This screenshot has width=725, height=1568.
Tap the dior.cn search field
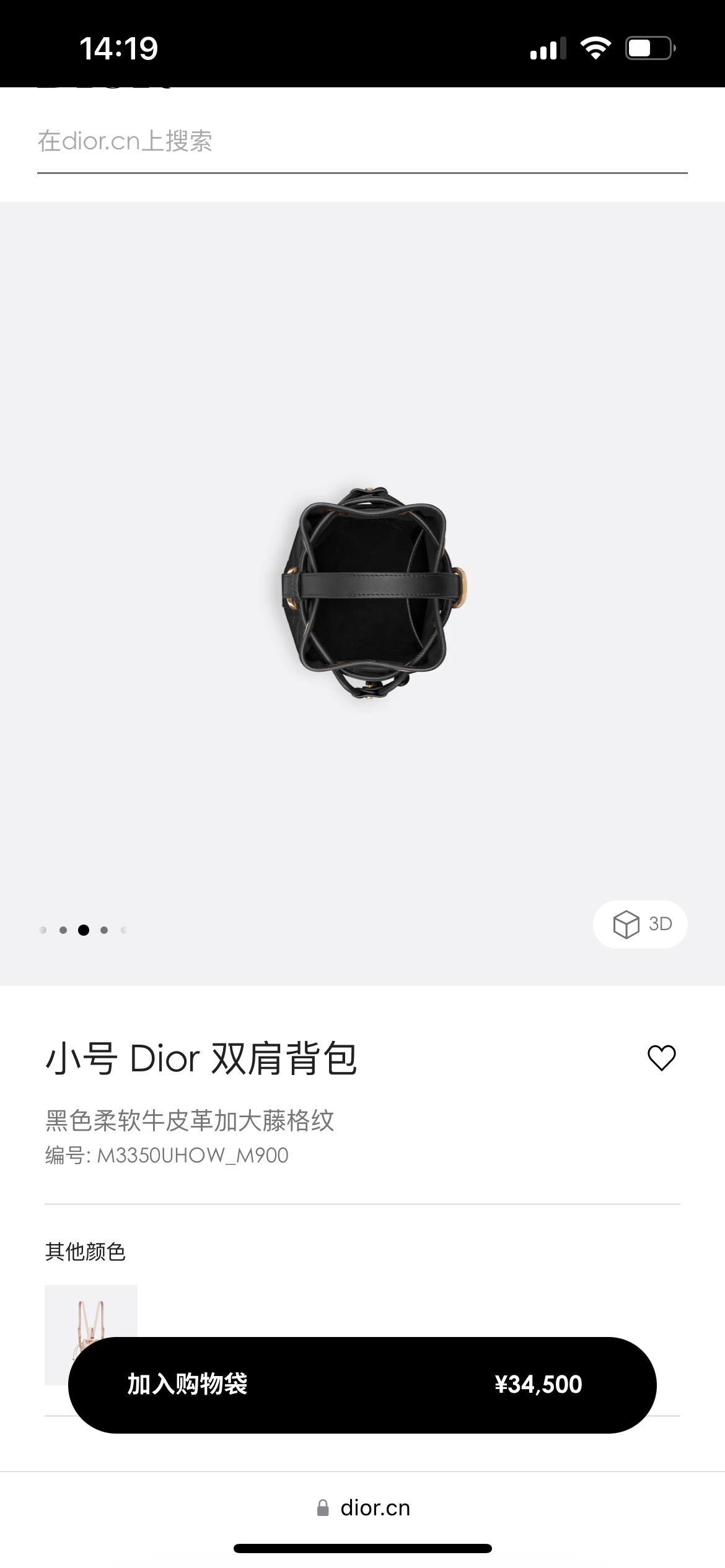click(362, 142)
